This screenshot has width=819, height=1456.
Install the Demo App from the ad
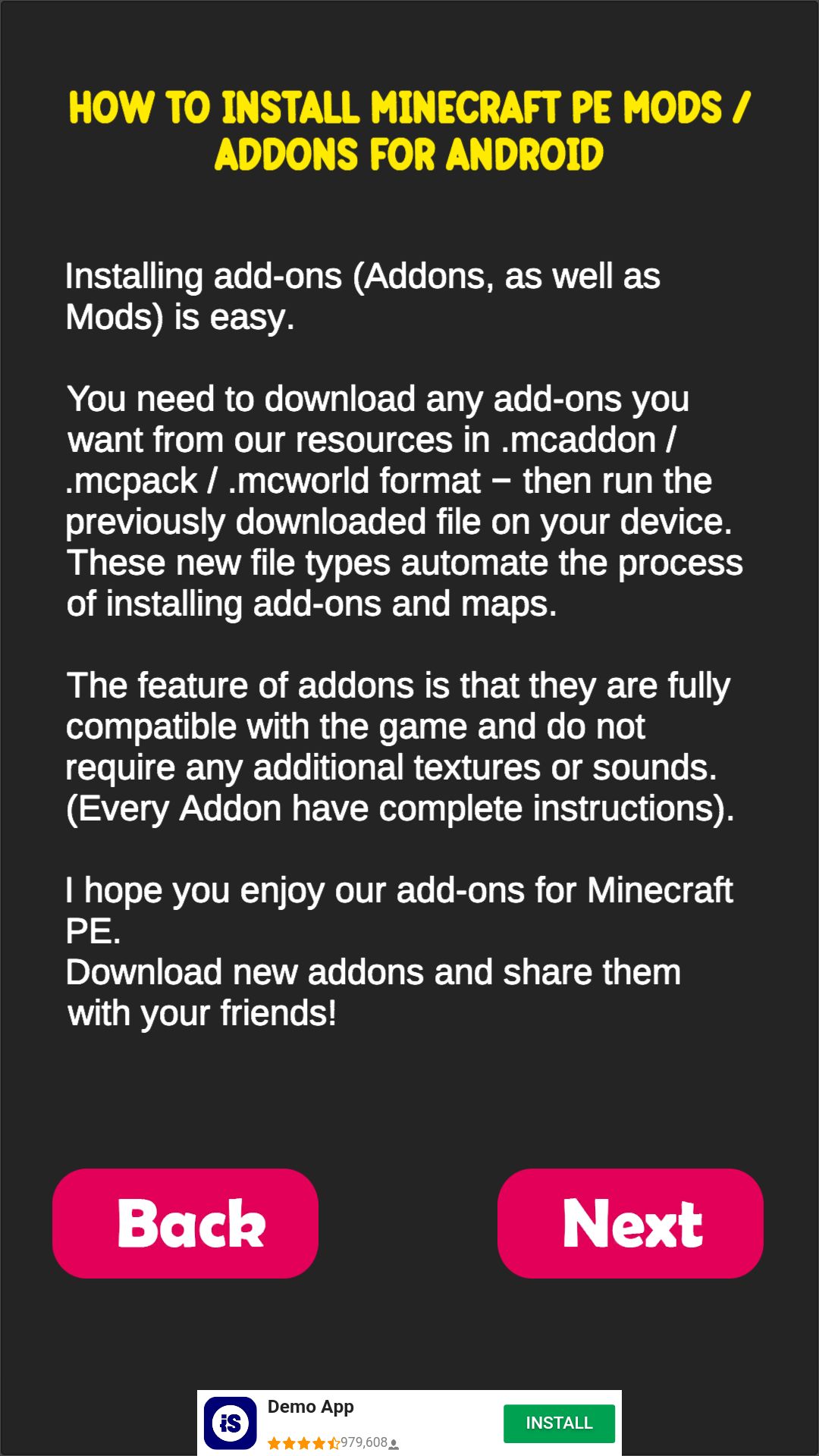click(x=559, y=1423)
